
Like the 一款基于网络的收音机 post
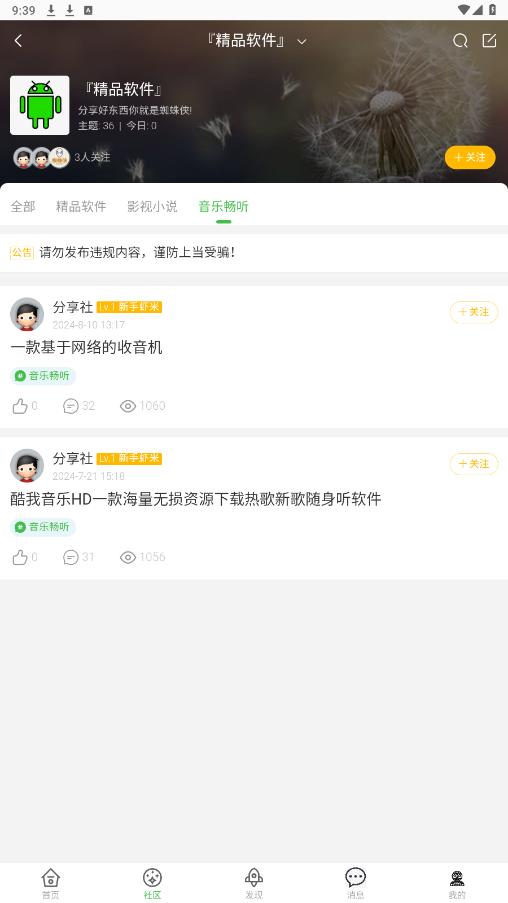[x=25, y=406]
